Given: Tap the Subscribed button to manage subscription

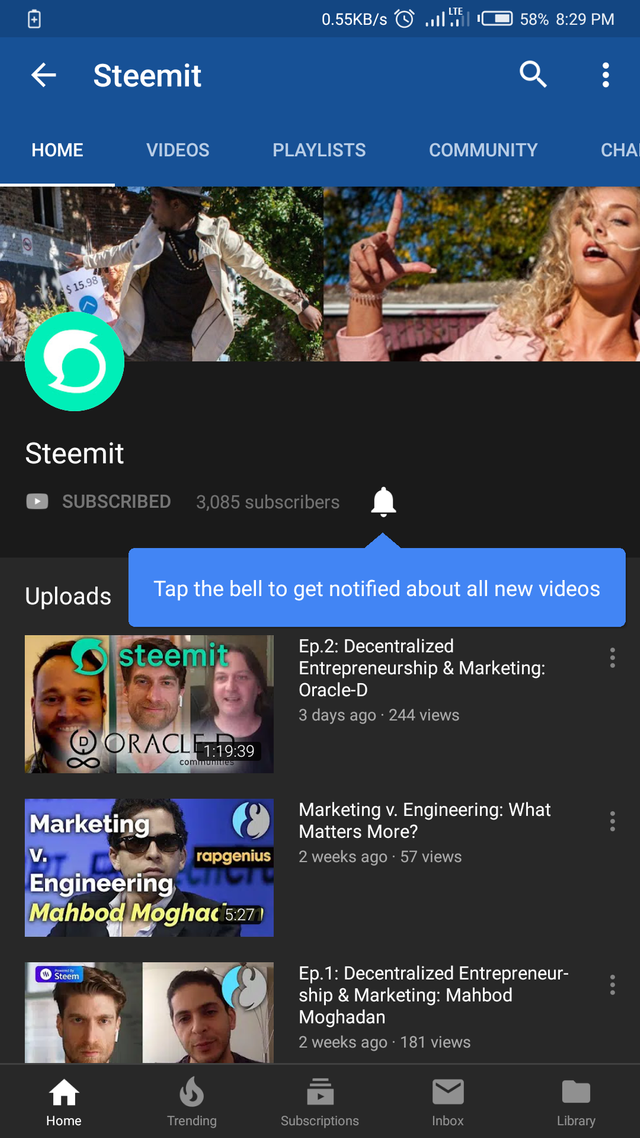Looking at the screenshot, I should (x=98, y=502).
